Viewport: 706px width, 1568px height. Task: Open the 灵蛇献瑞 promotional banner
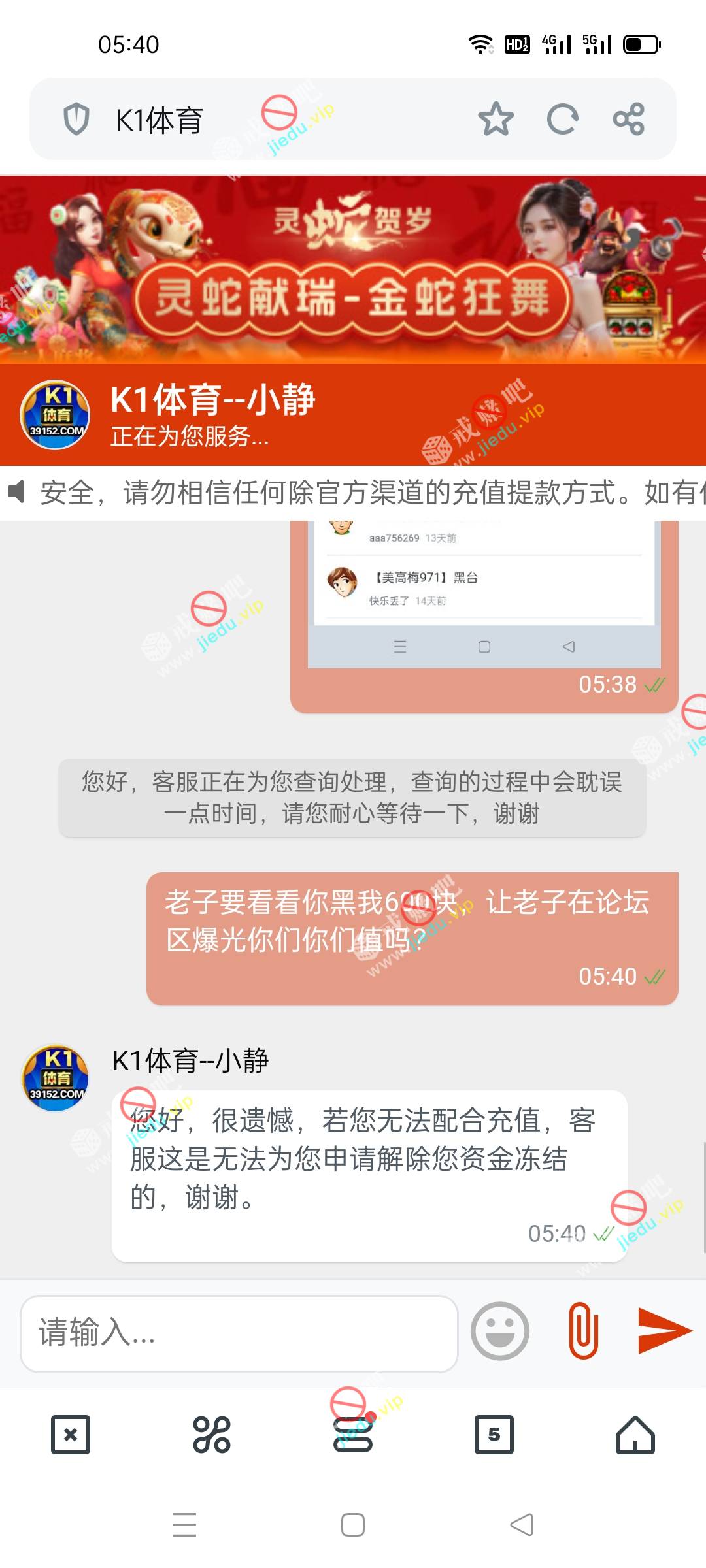tap(353, 269)
